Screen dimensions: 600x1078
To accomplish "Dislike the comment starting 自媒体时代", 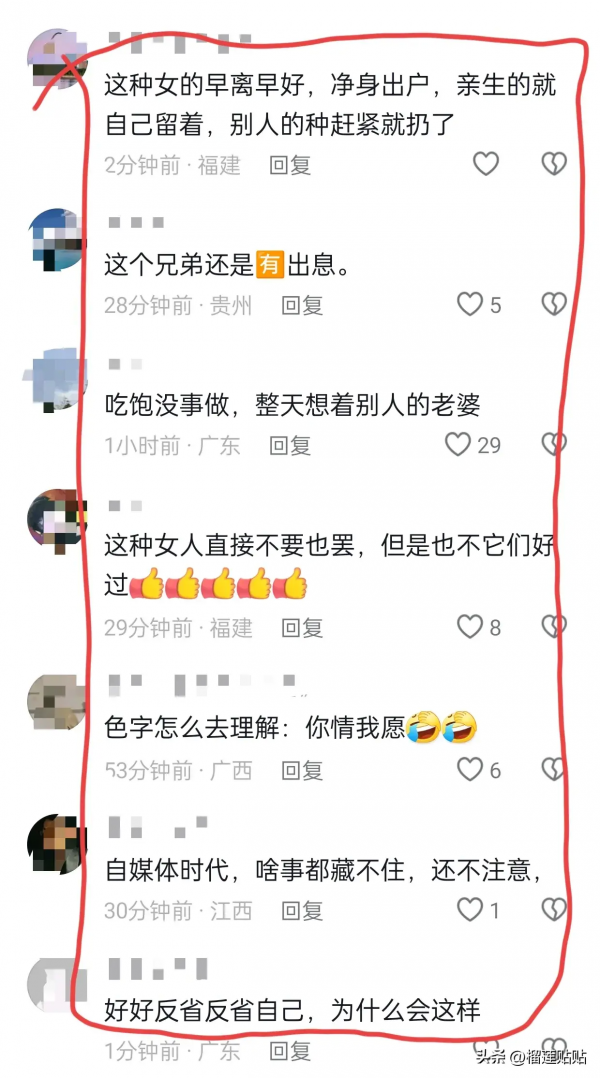I will (554, 910).
